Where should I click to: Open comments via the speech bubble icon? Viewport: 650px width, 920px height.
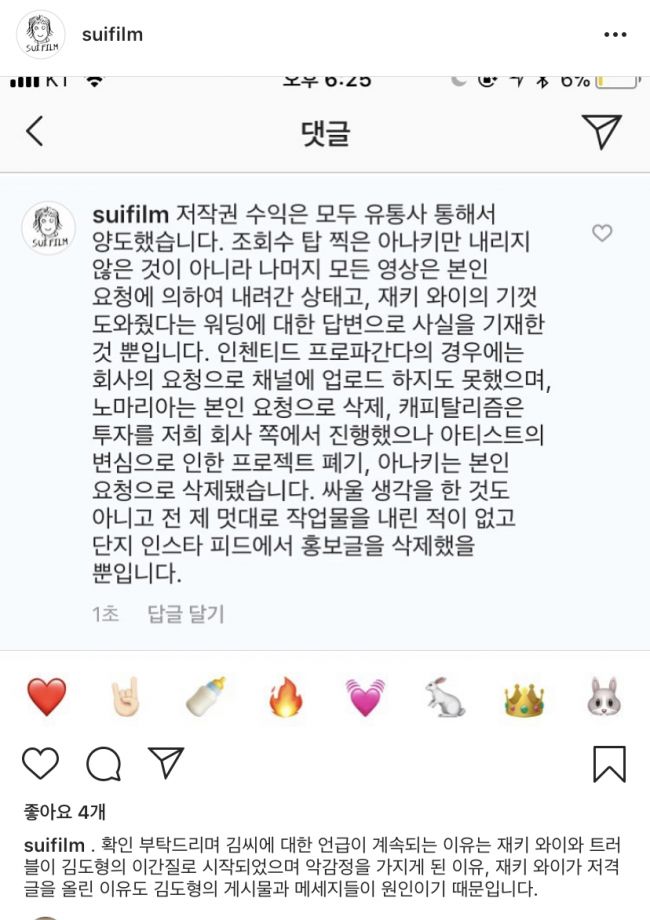103,763
